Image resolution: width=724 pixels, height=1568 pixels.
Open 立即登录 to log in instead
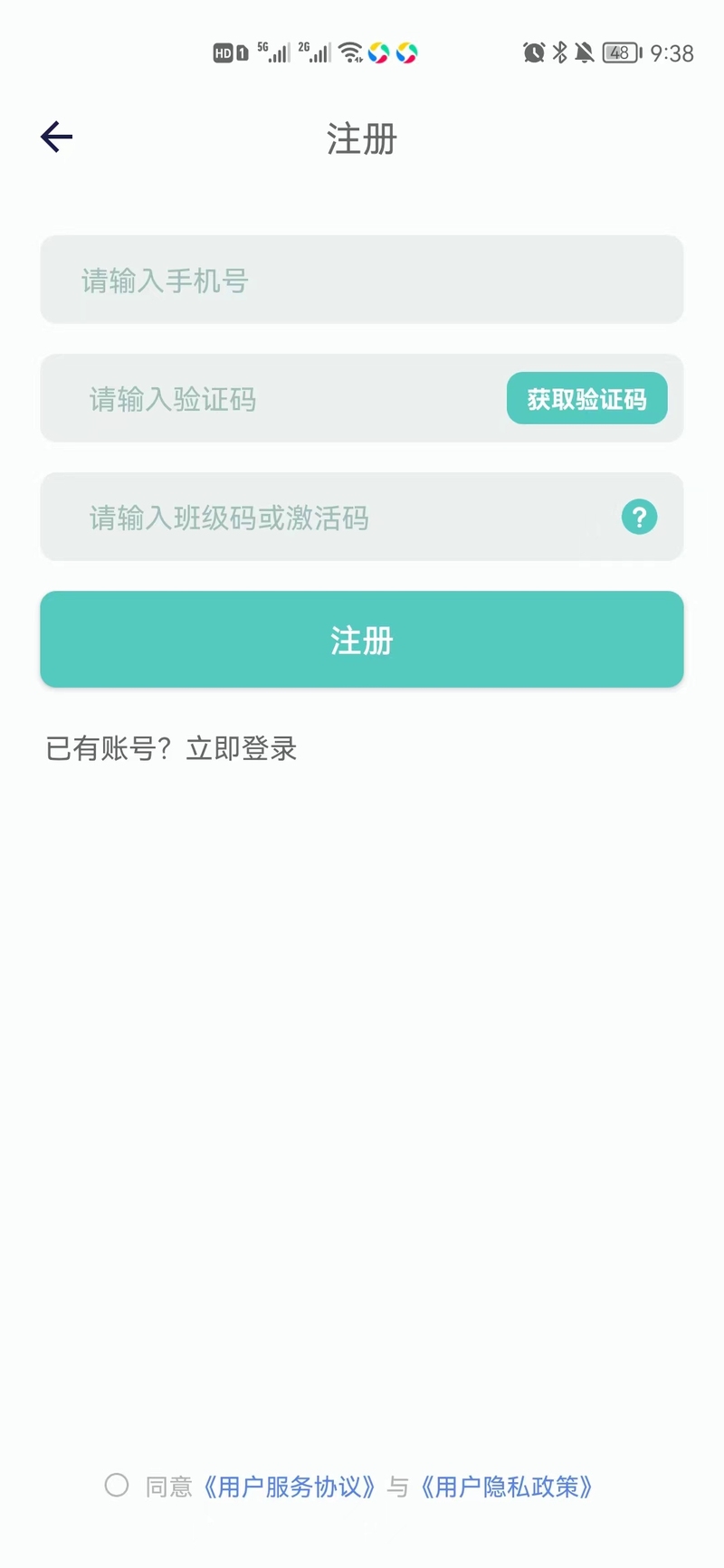pos(242,748)
